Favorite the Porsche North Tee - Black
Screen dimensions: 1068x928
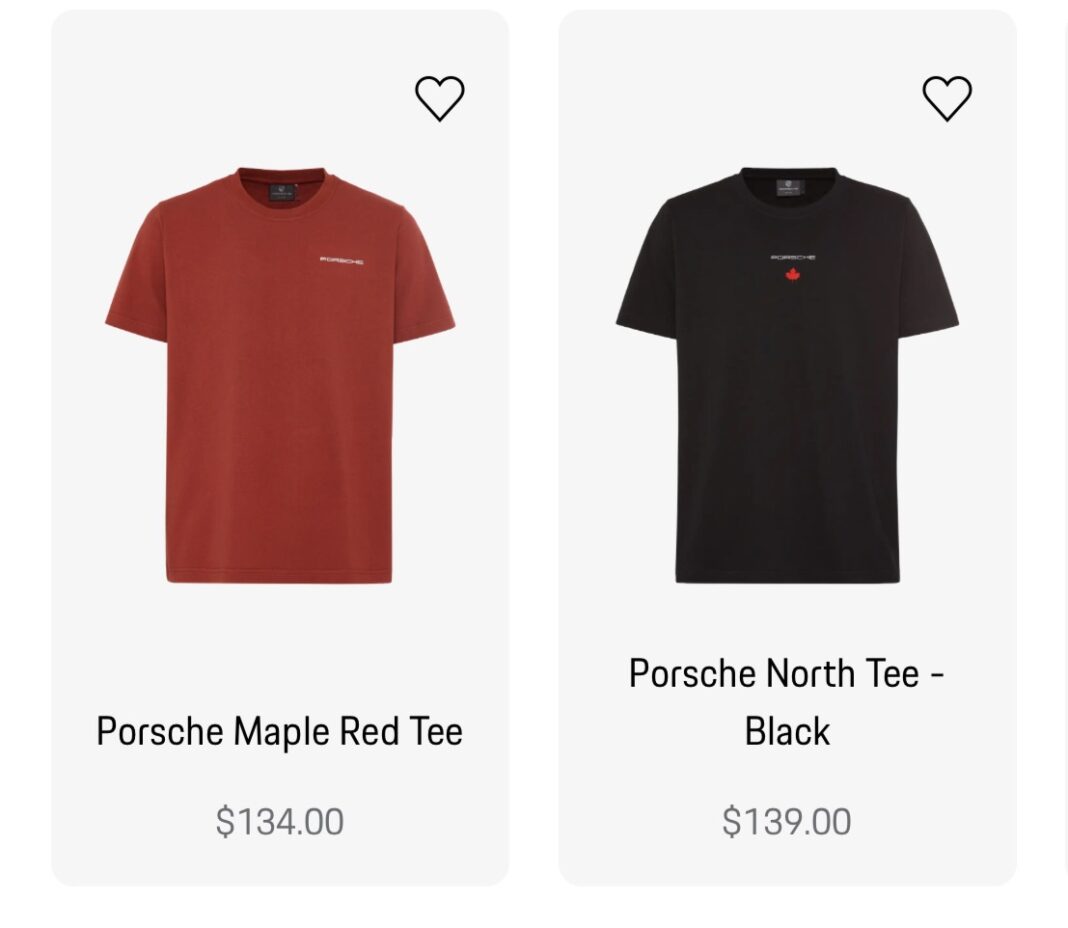[x=946, y=98]
